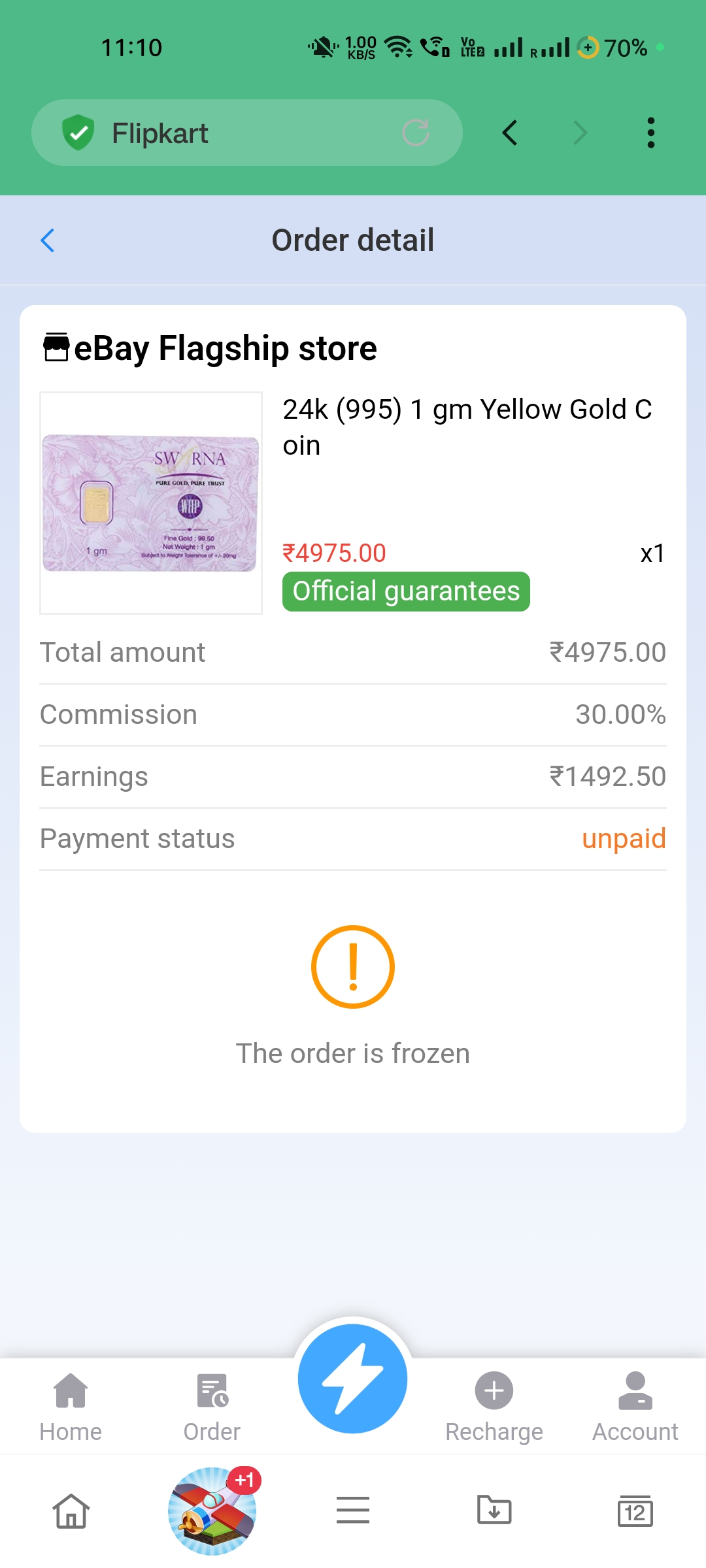This screenshot has width=706, height=1568.
Task: Open the browser downloads folder
Action: pyautogui.click(x=494, y=1511)
